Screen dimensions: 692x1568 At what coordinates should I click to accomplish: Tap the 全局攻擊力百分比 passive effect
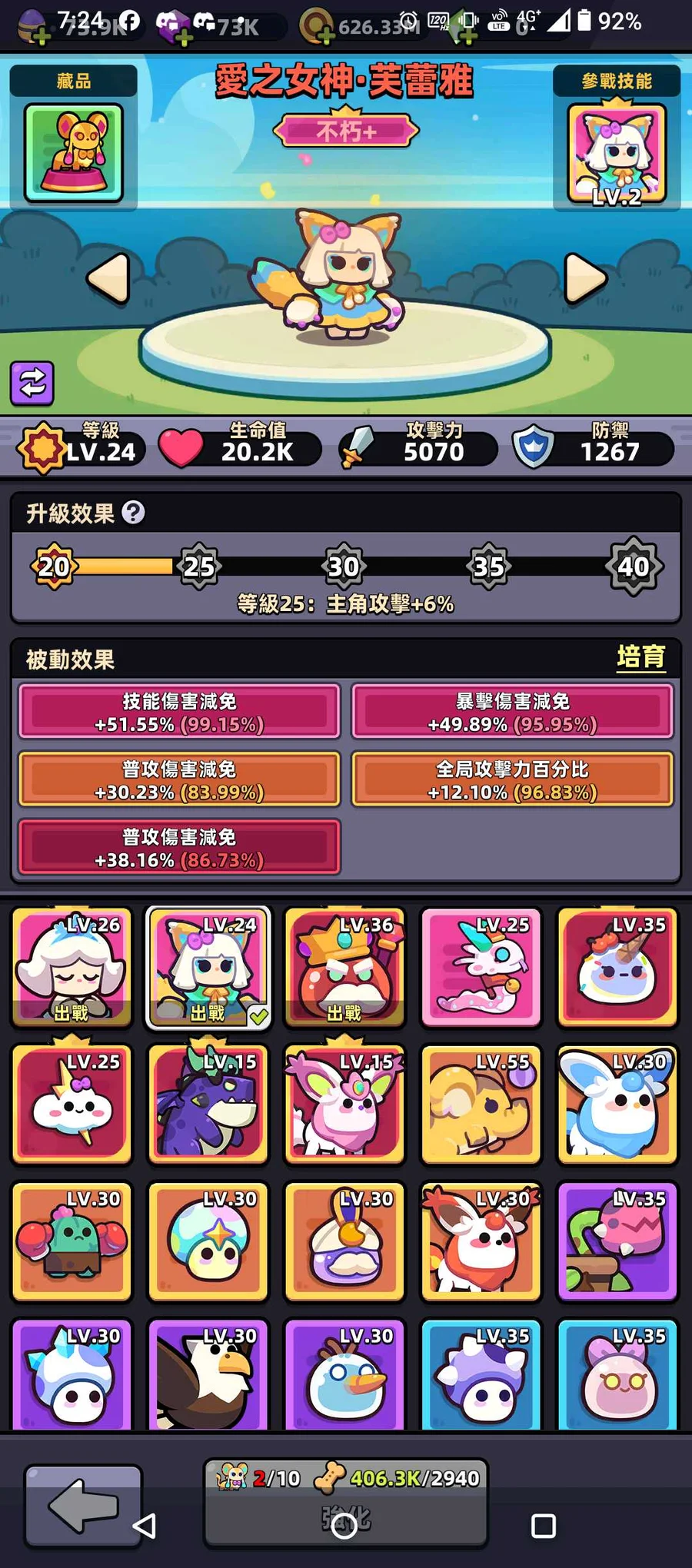pos(512,779)
